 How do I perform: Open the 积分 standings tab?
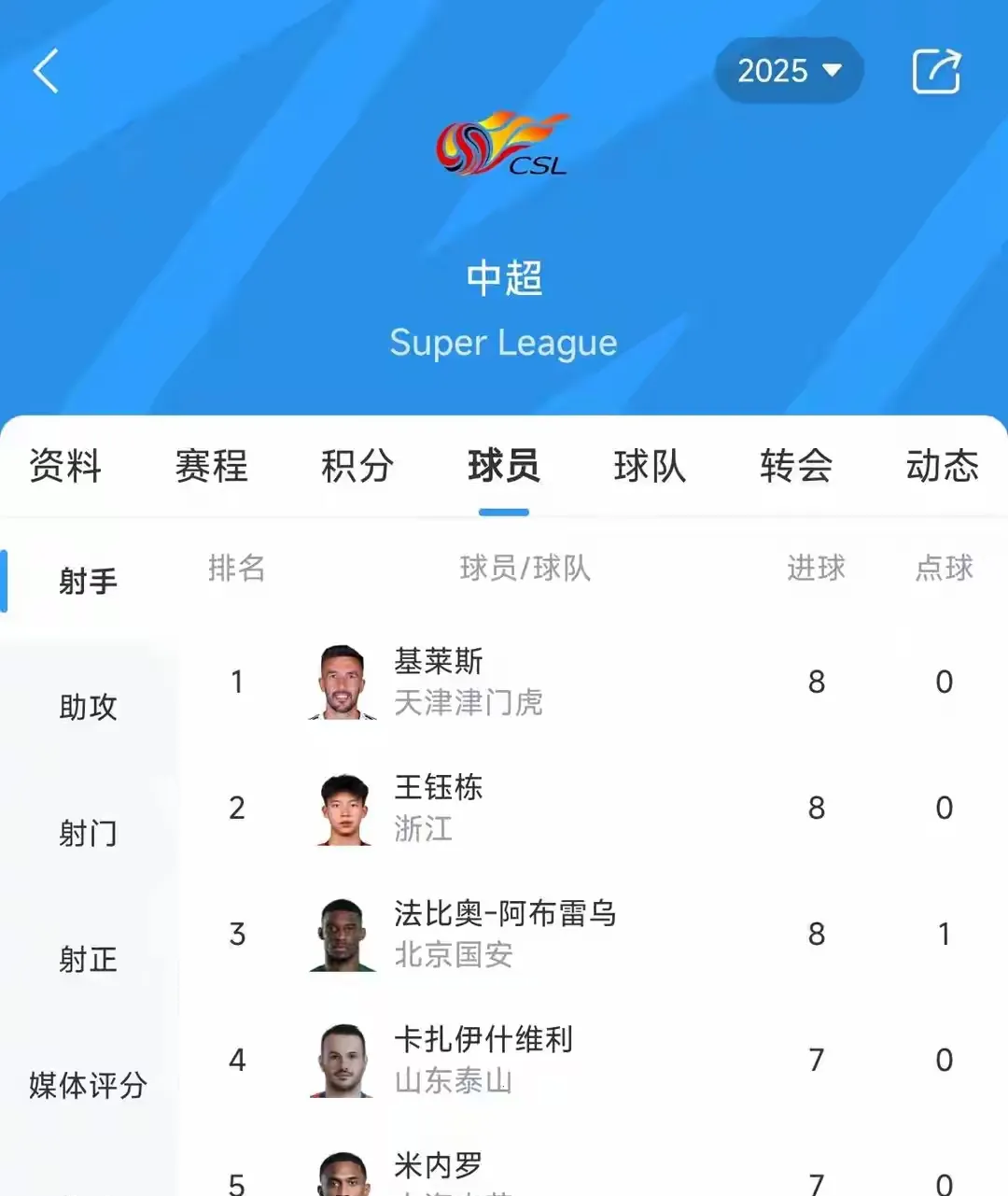click(x=357, y=466)
